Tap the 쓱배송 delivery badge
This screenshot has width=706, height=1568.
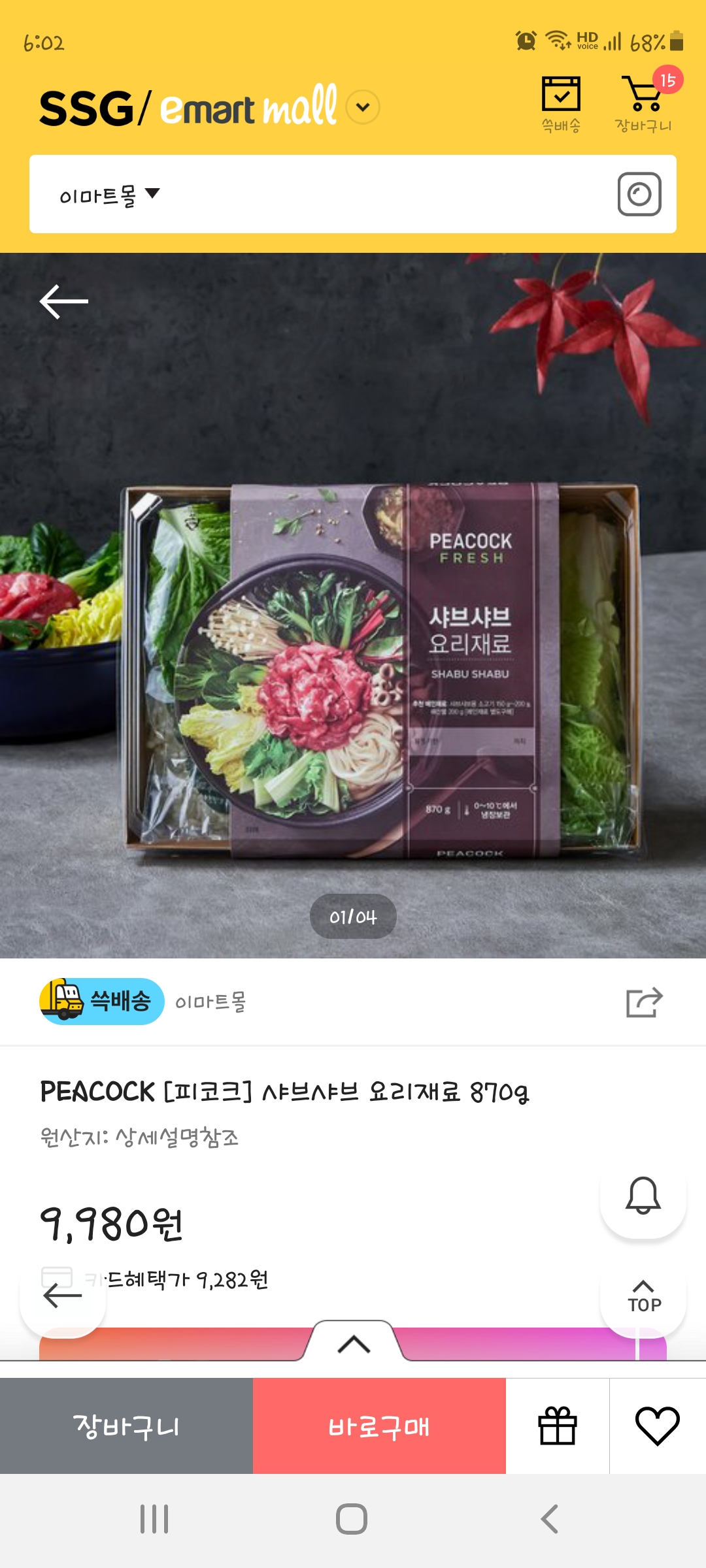[101, 1001]
